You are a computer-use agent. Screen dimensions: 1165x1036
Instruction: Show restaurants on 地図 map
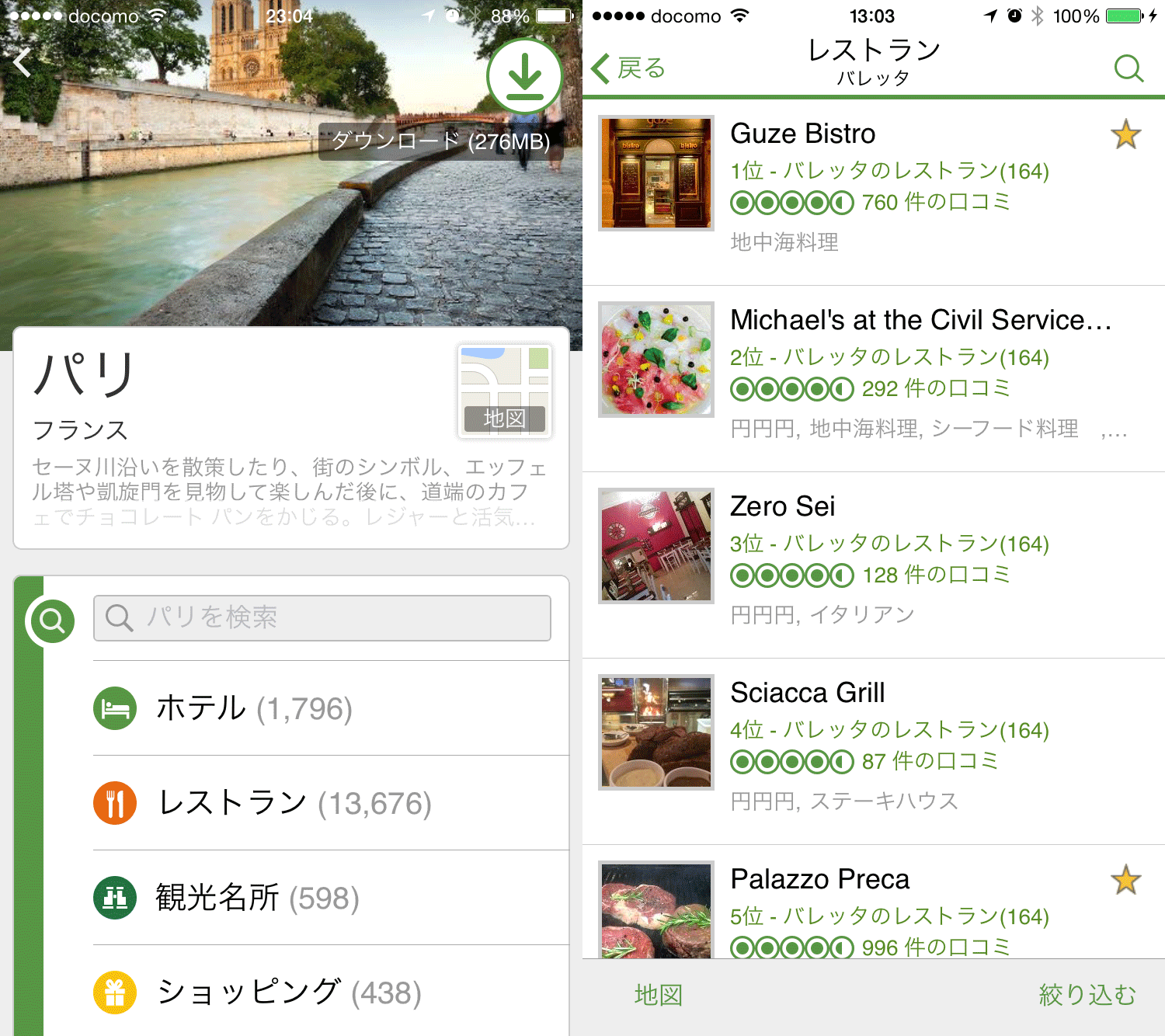[x=659, y=995]
